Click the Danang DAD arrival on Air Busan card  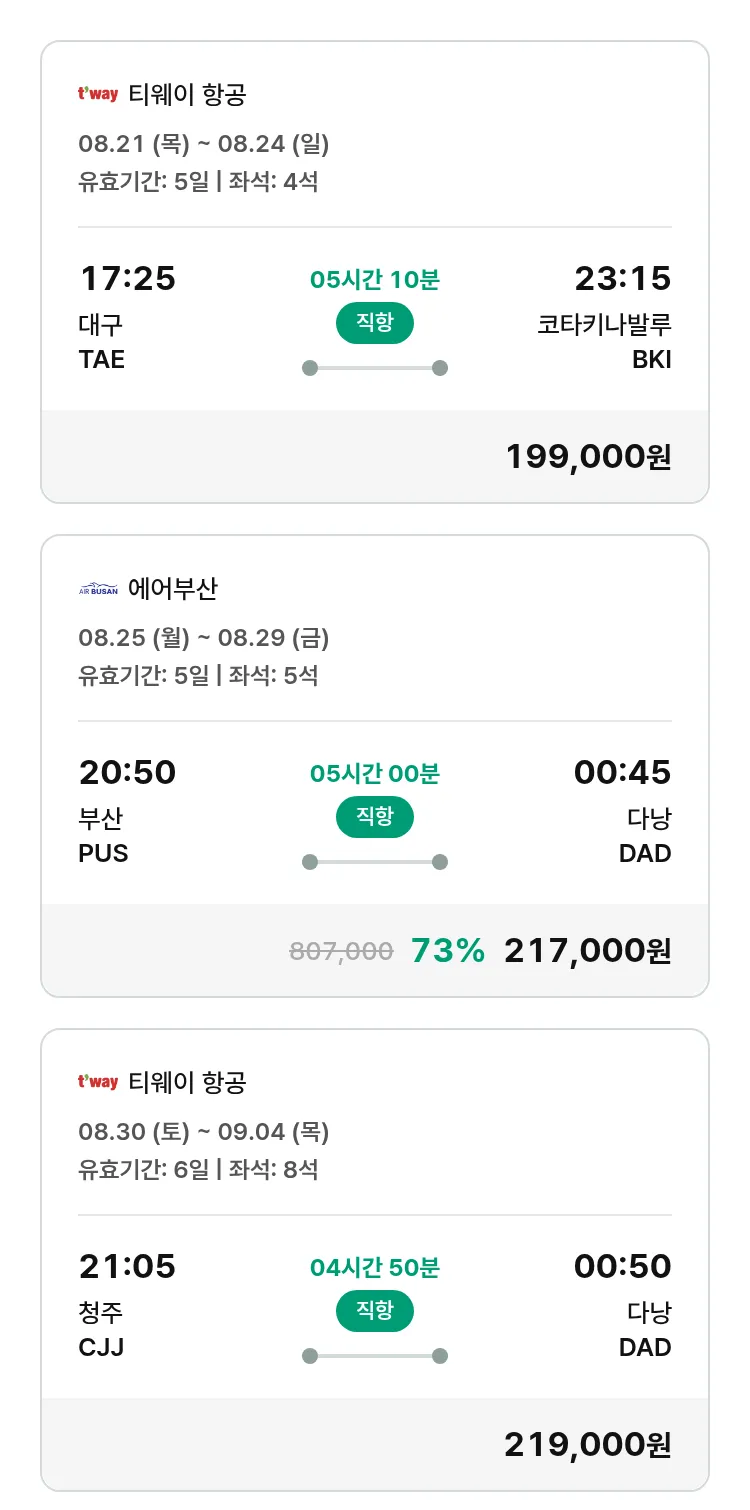[645, 834]
